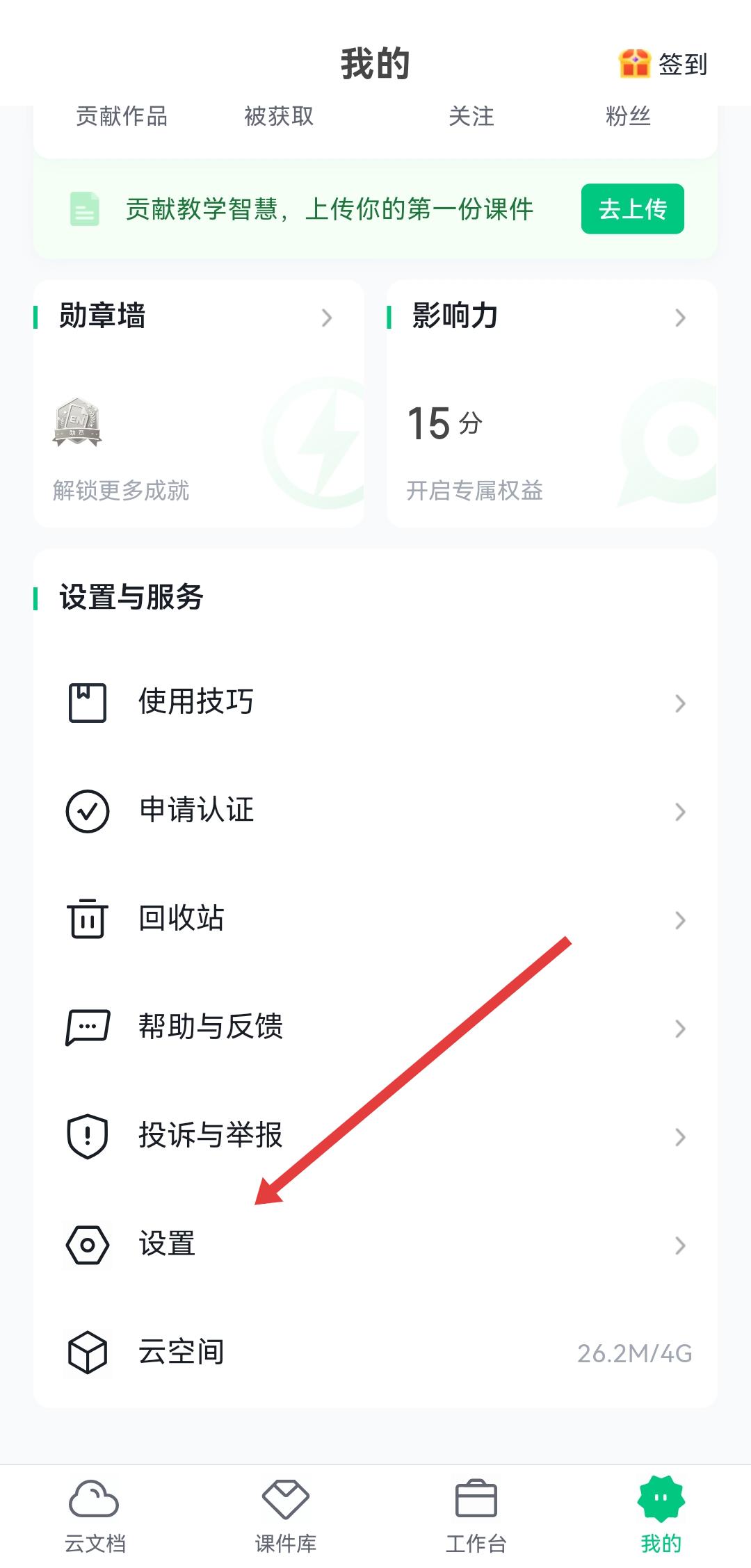
Task: Open 申请认证 certification request
Action: click(375, 810)
